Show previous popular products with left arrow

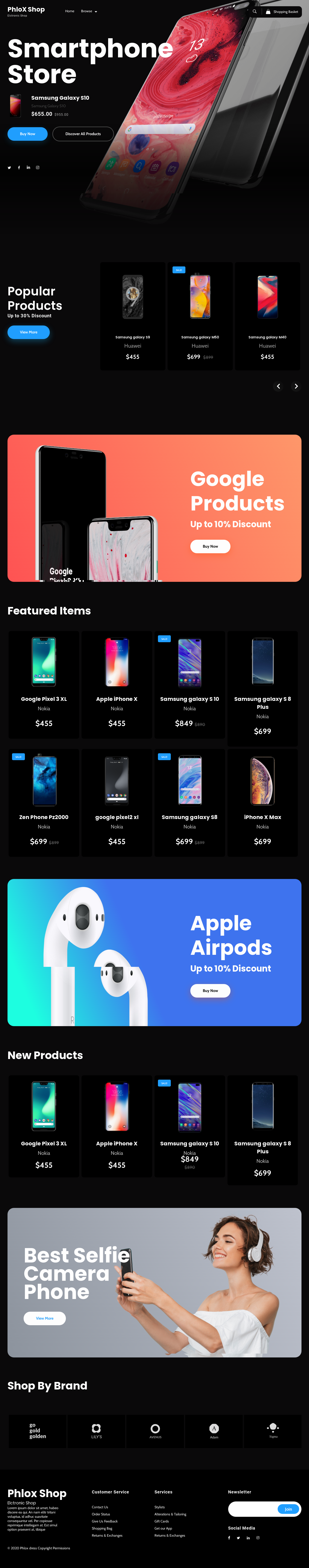[x=279, y=386]
